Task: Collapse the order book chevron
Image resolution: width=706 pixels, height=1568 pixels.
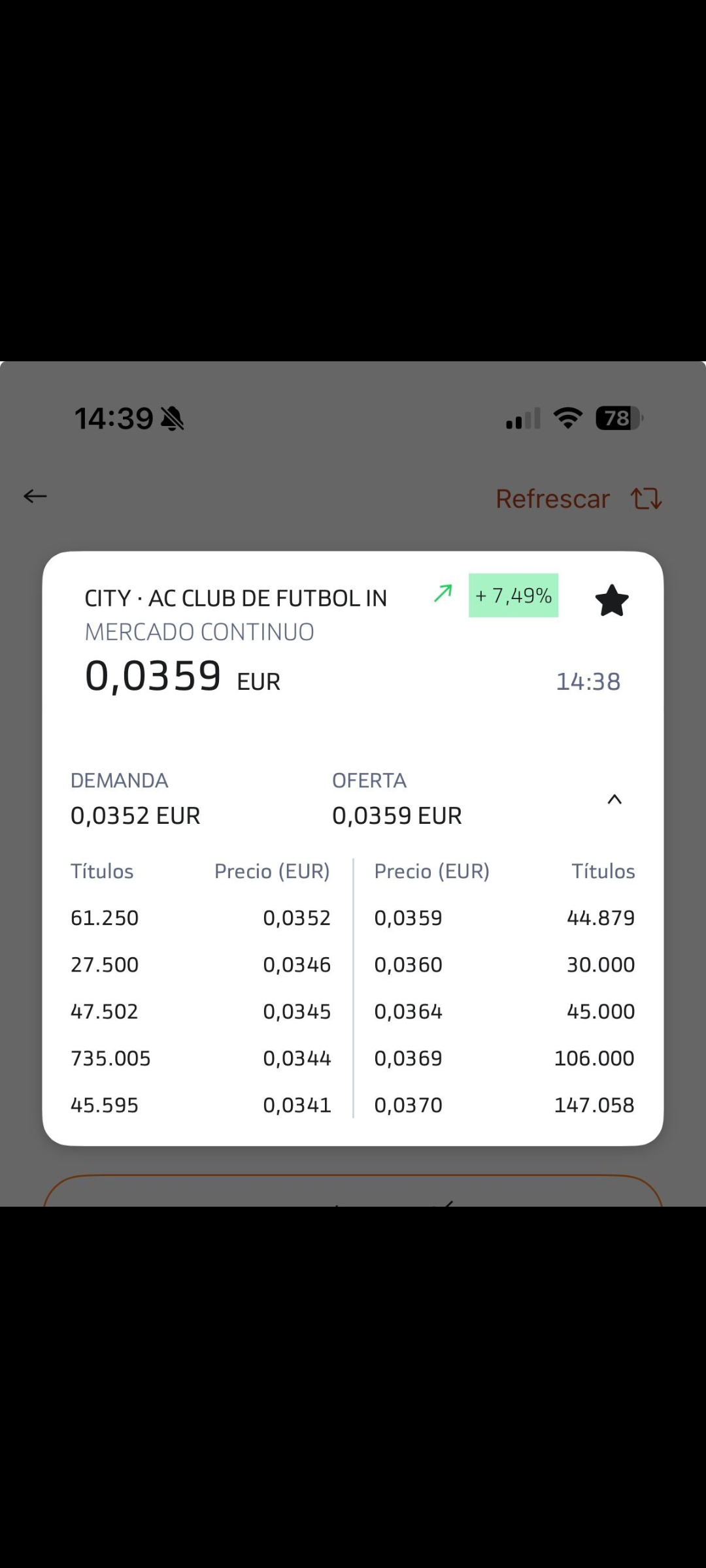Action: coord(614,800)
